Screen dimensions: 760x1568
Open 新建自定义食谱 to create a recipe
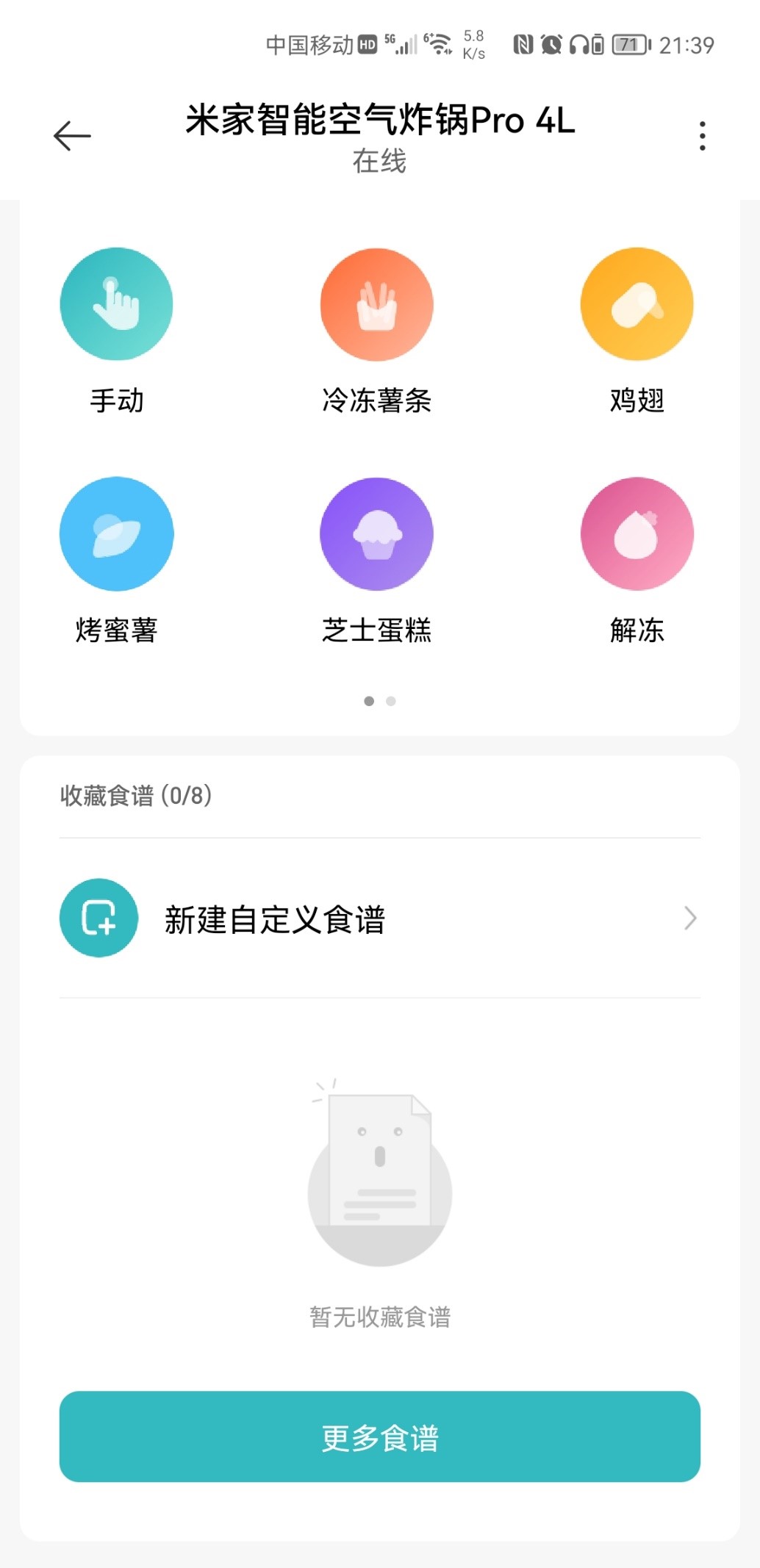[379, 918]
